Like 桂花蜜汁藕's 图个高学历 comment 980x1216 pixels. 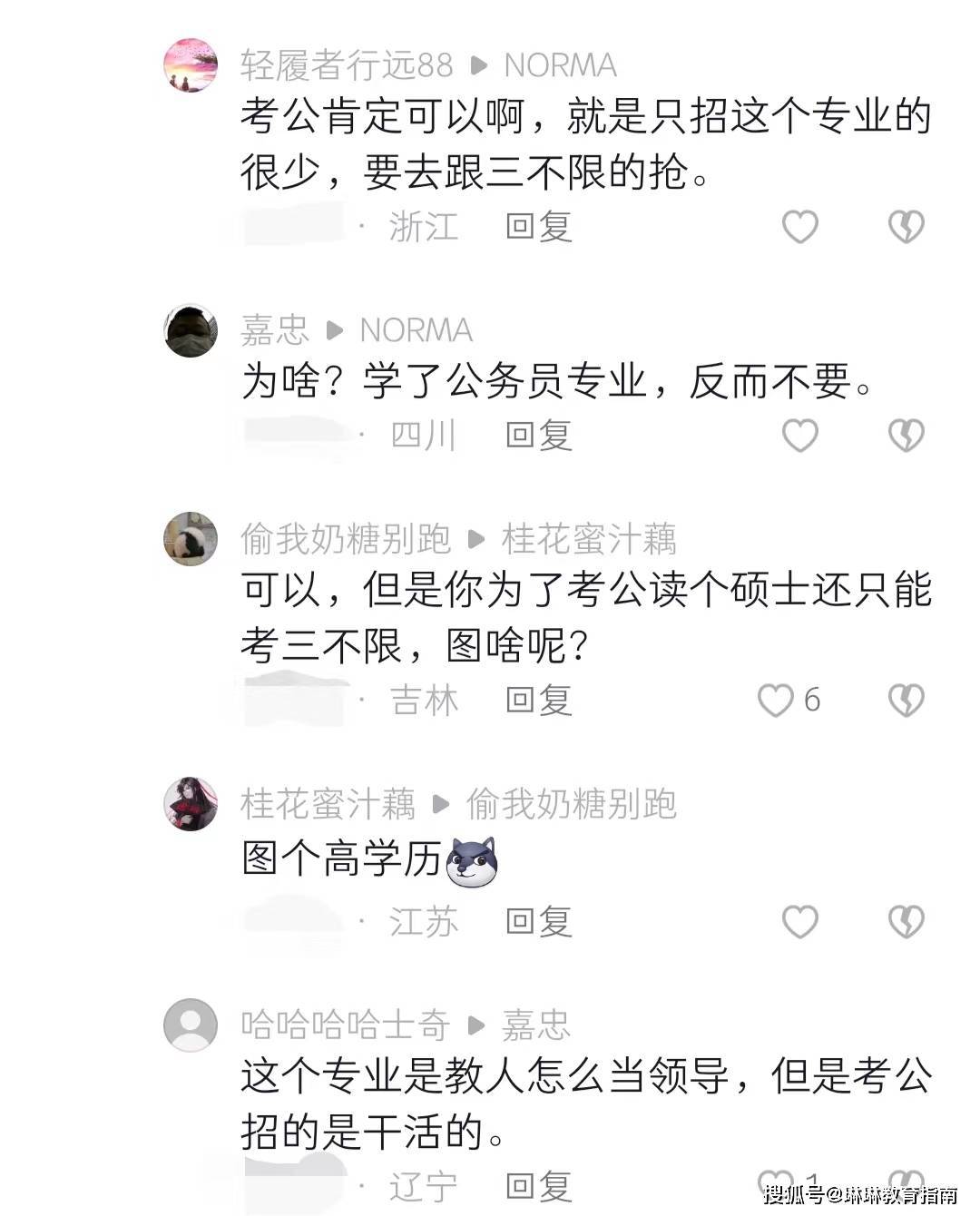(x=799, y=921)
